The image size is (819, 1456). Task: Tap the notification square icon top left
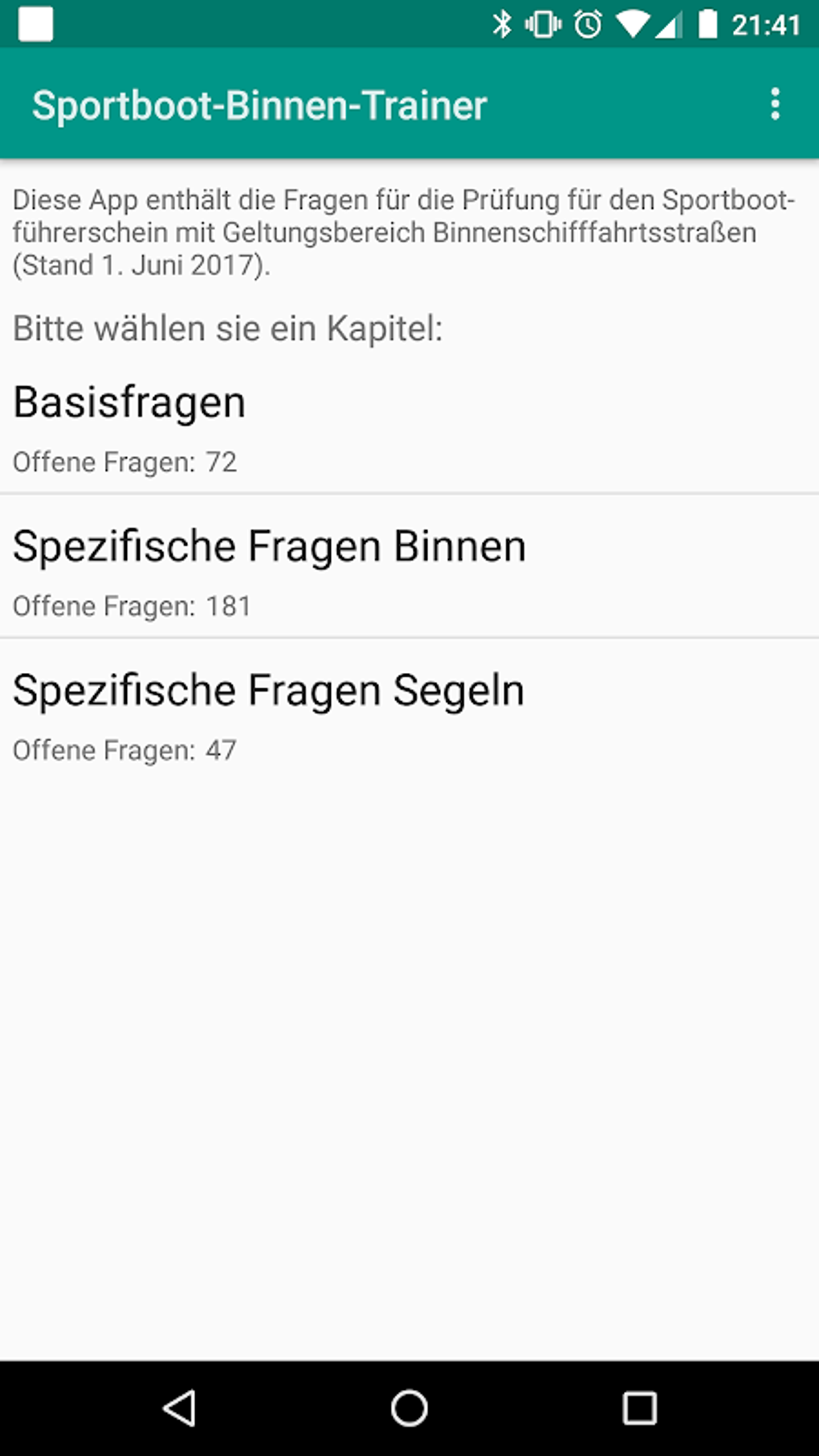click(x=33, y=23)
